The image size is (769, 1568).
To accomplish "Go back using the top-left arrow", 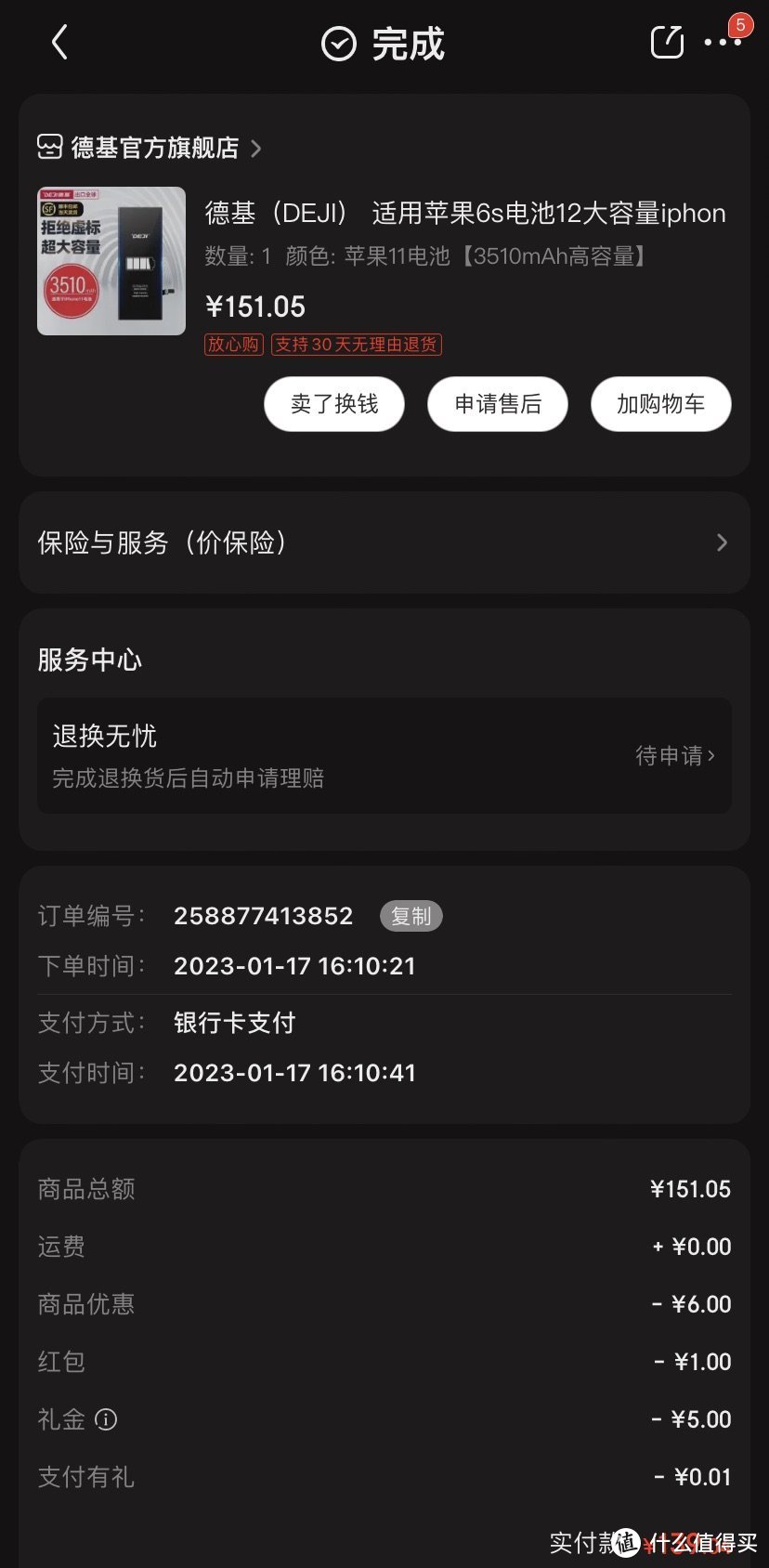I will pyautogui.click(x=59, y=43).
